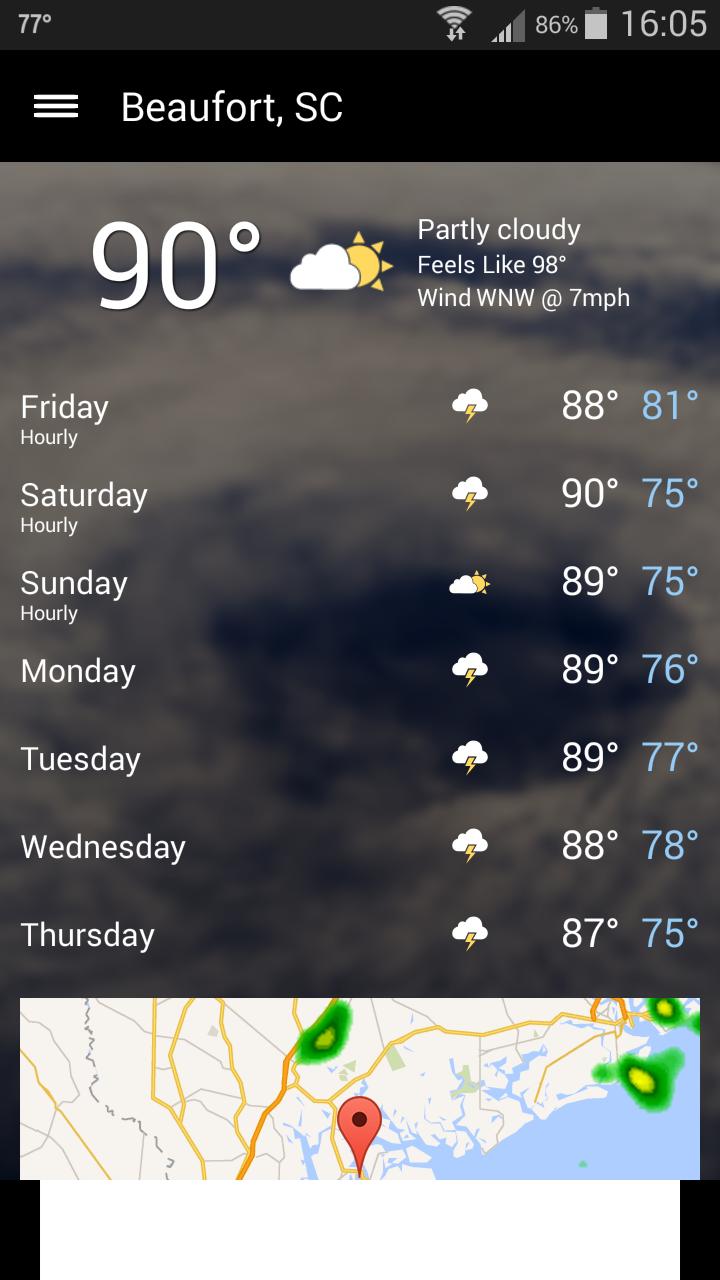Open the hamburger drawer menu

point(56,106)
